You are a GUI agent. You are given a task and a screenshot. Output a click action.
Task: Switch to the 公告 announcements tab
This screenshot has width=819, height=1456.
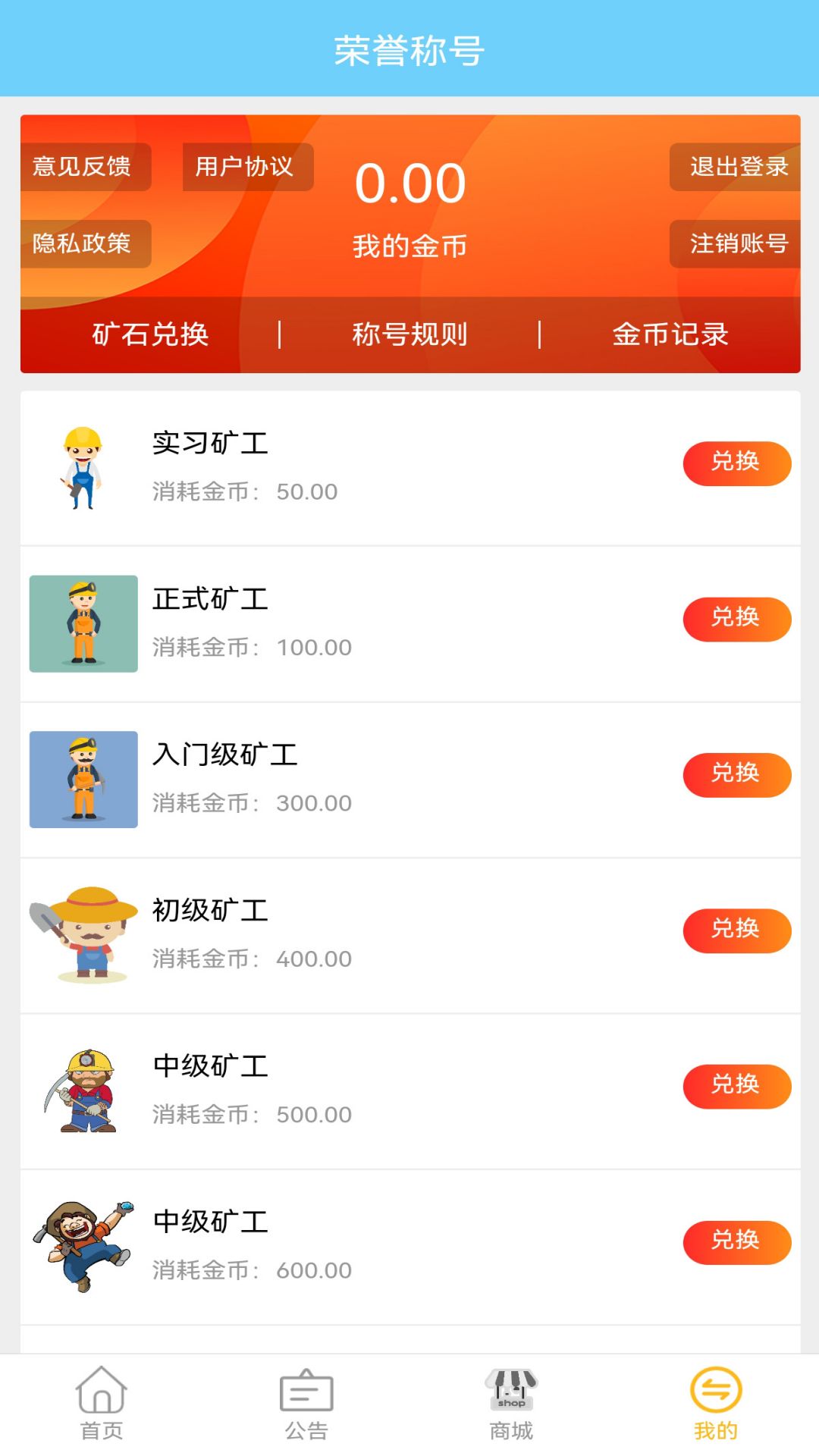pos(306,1404)
